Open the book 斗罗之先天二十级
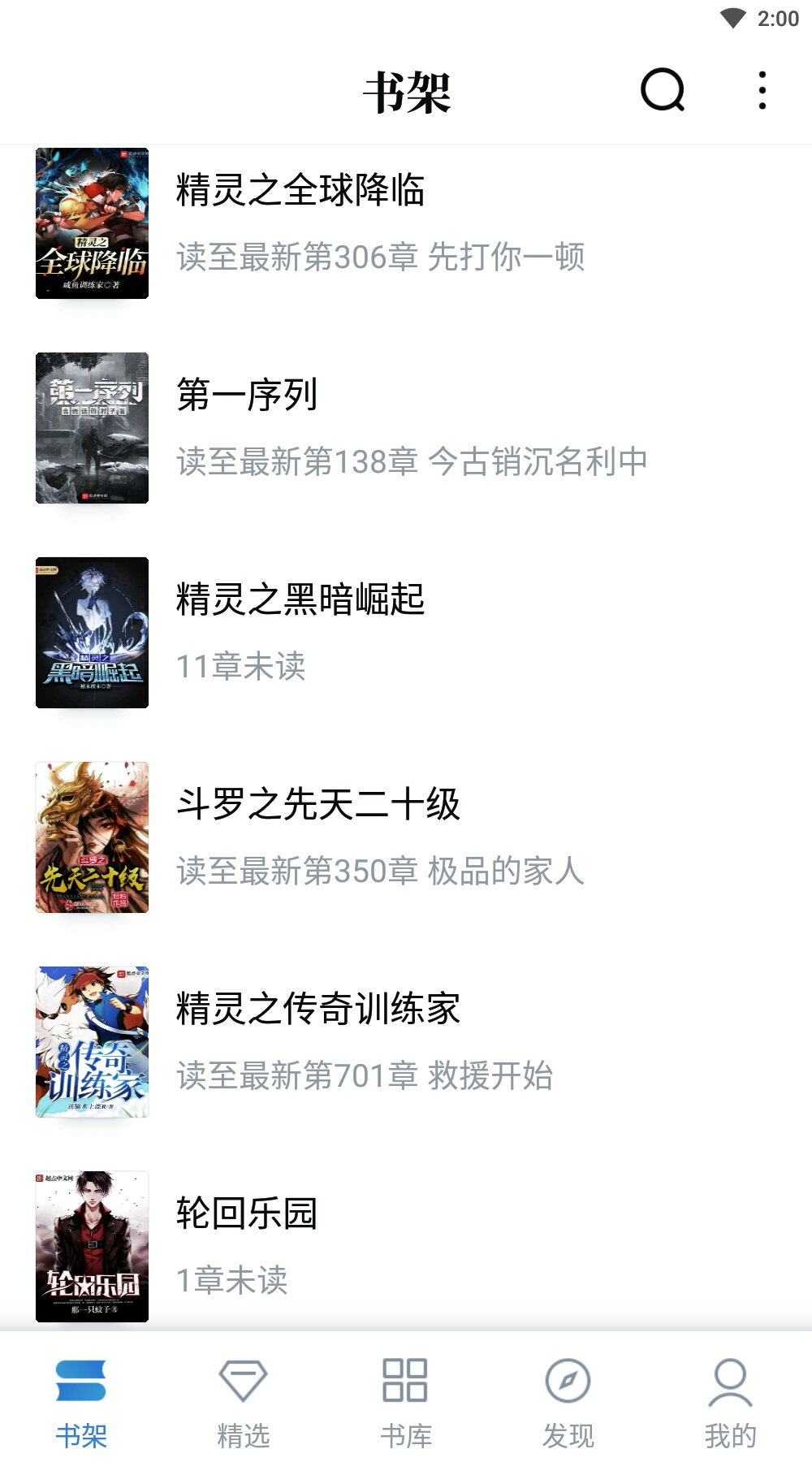 [x=406, y=837]
